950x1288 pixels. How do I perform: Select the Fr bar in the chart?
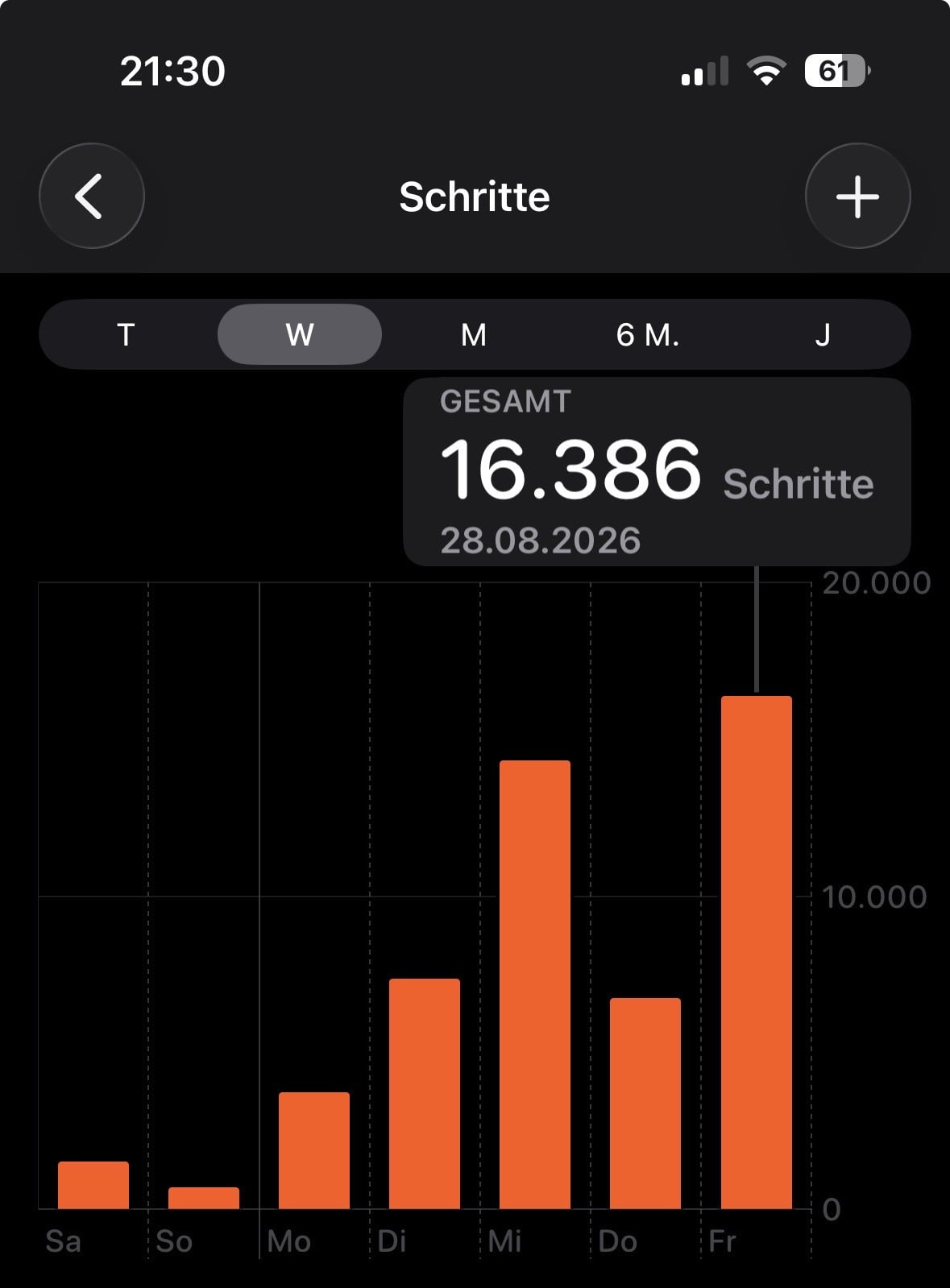pos(756,952)
